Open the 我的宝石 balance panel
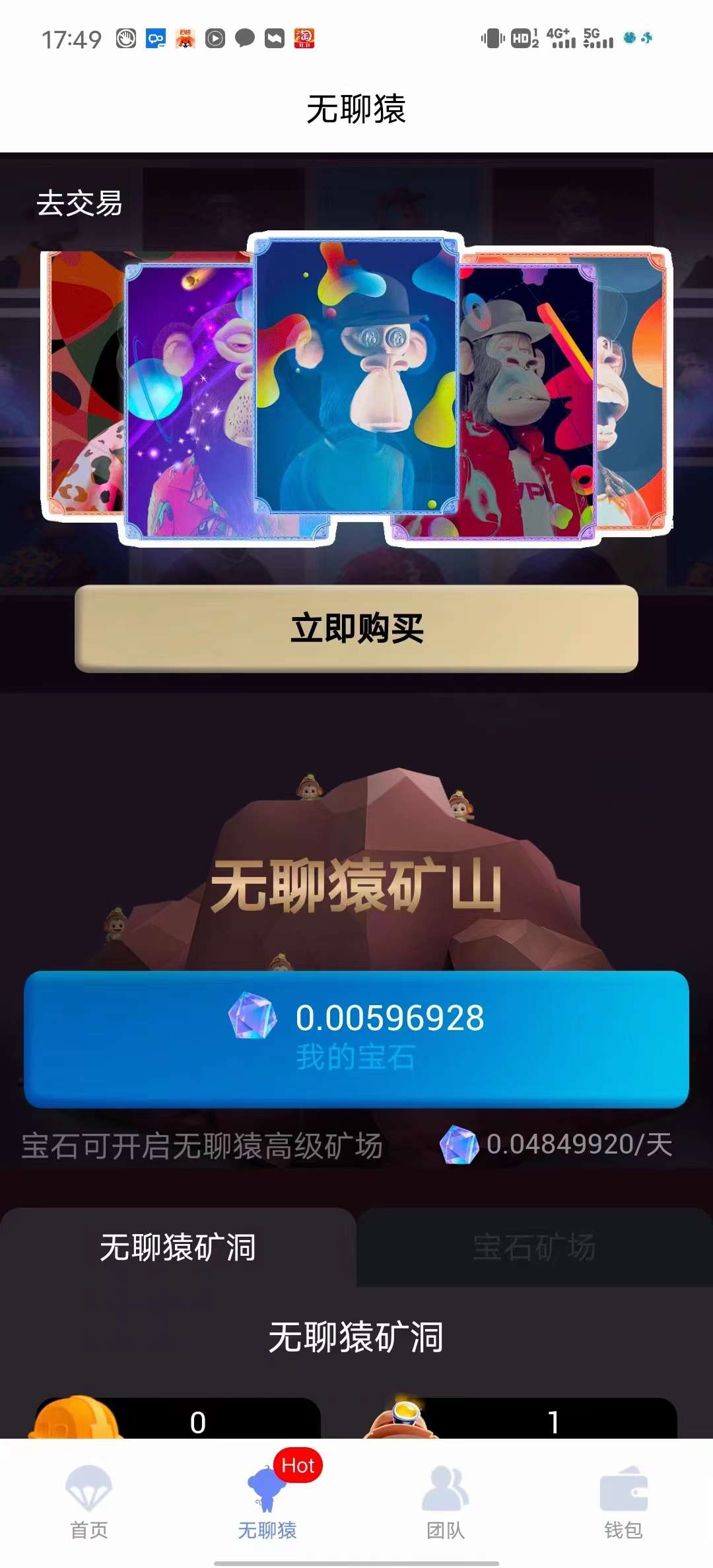 coord(356,1038)
